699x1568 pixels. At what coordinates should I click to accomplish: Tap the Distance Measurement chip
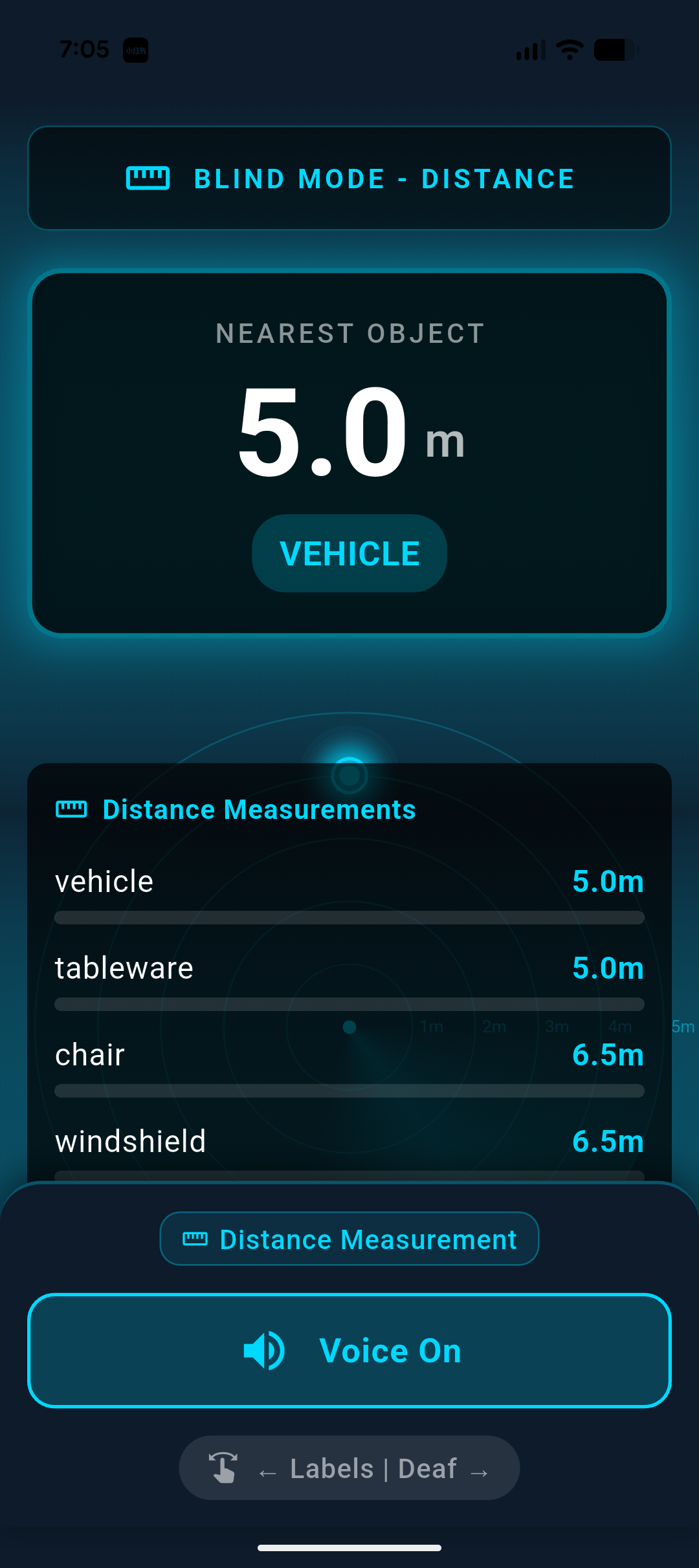349,1239
